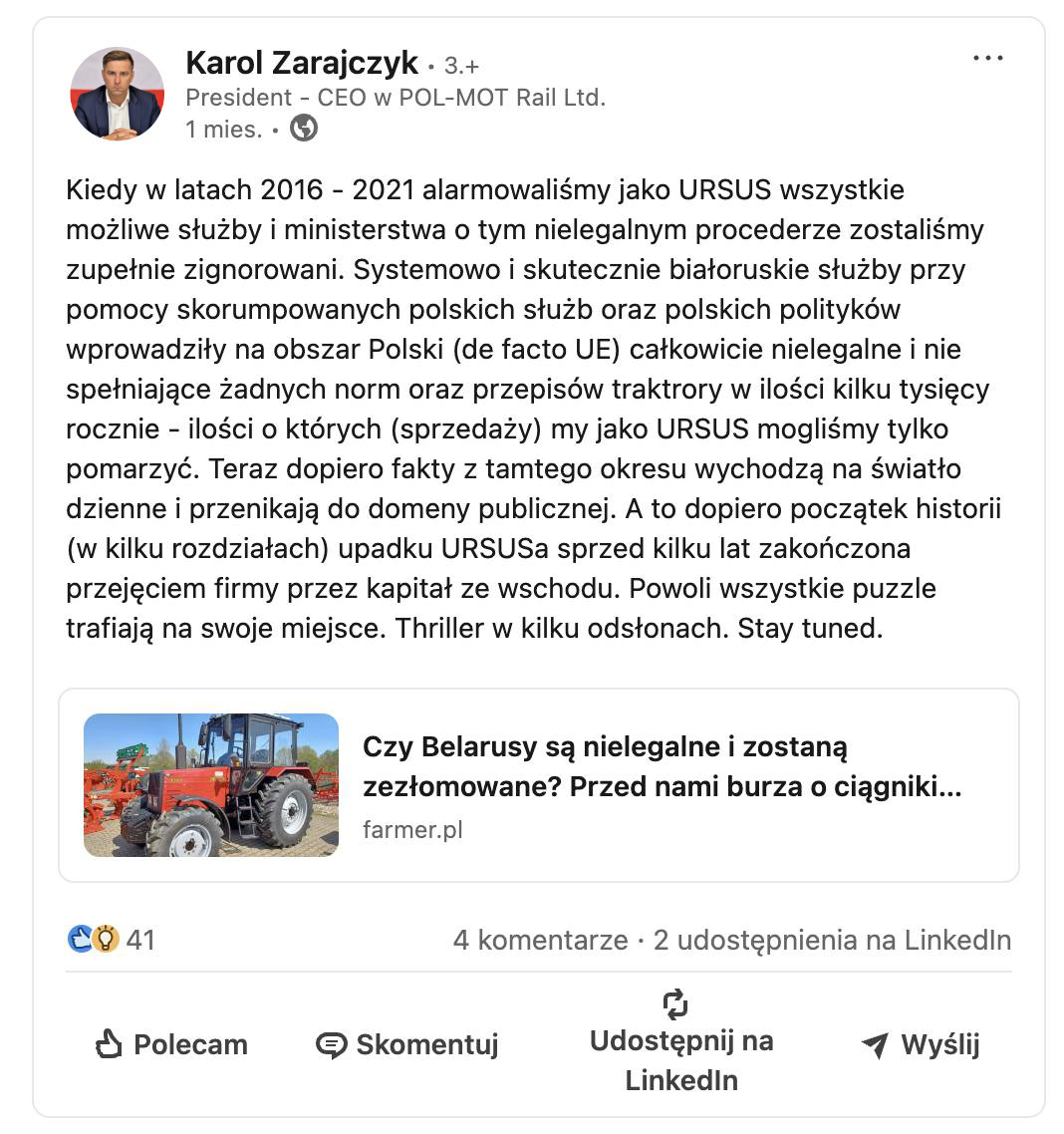Show the 4 komentarze
This screenshot has height=1134, width=1064.
[x=540, y=940]
